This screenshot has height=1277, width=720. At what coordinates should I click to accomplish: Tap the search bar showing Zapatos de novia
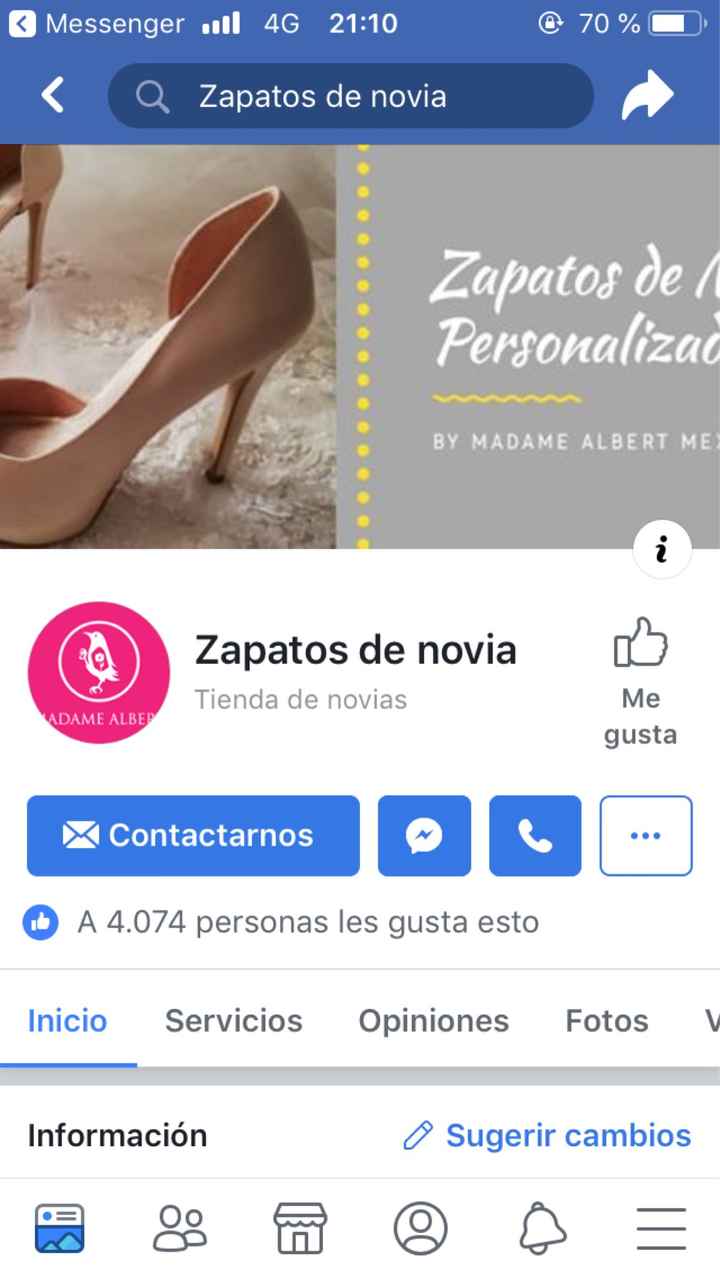[x=350, y=96]
